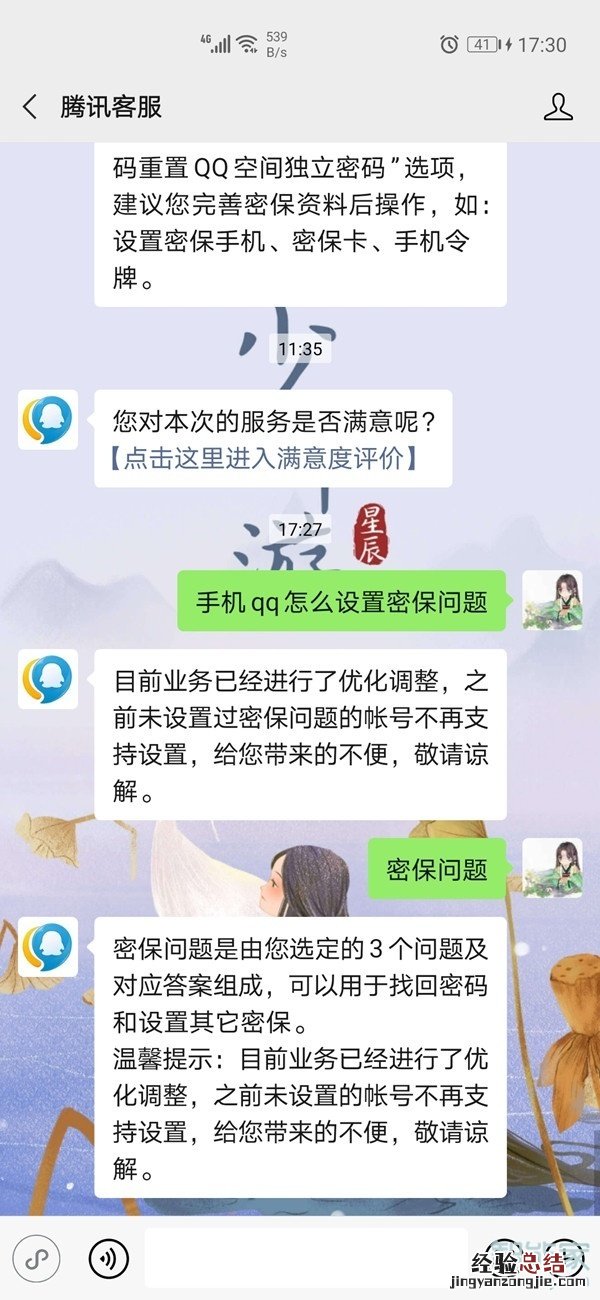The width and height of the screenshot is (600, 1300).
Task: Open my avatar beside 手机qq怎么设置密保问题 message
Action: pos(552,602)
